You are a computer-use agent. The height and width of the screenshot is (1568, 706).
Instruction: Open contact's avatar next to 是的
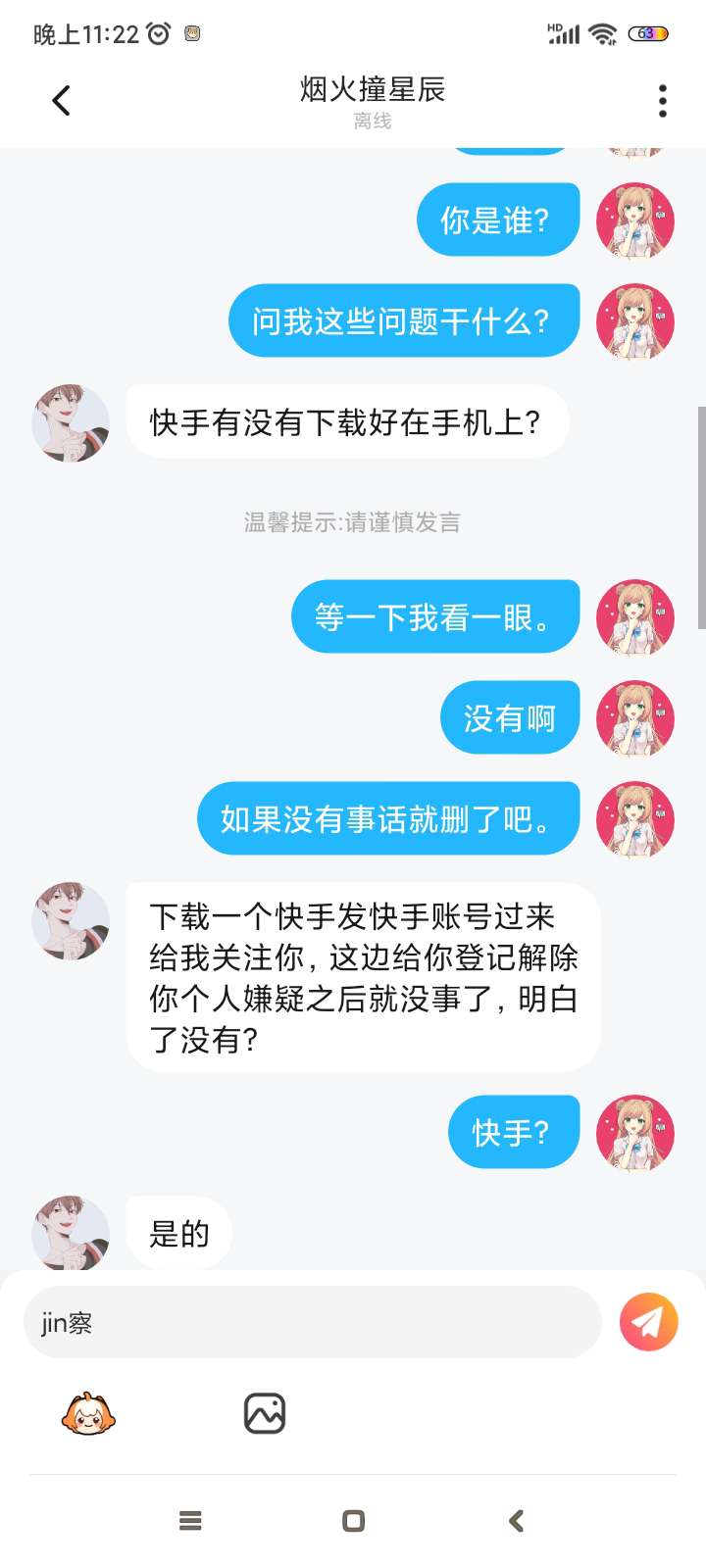coord(71,1233)
